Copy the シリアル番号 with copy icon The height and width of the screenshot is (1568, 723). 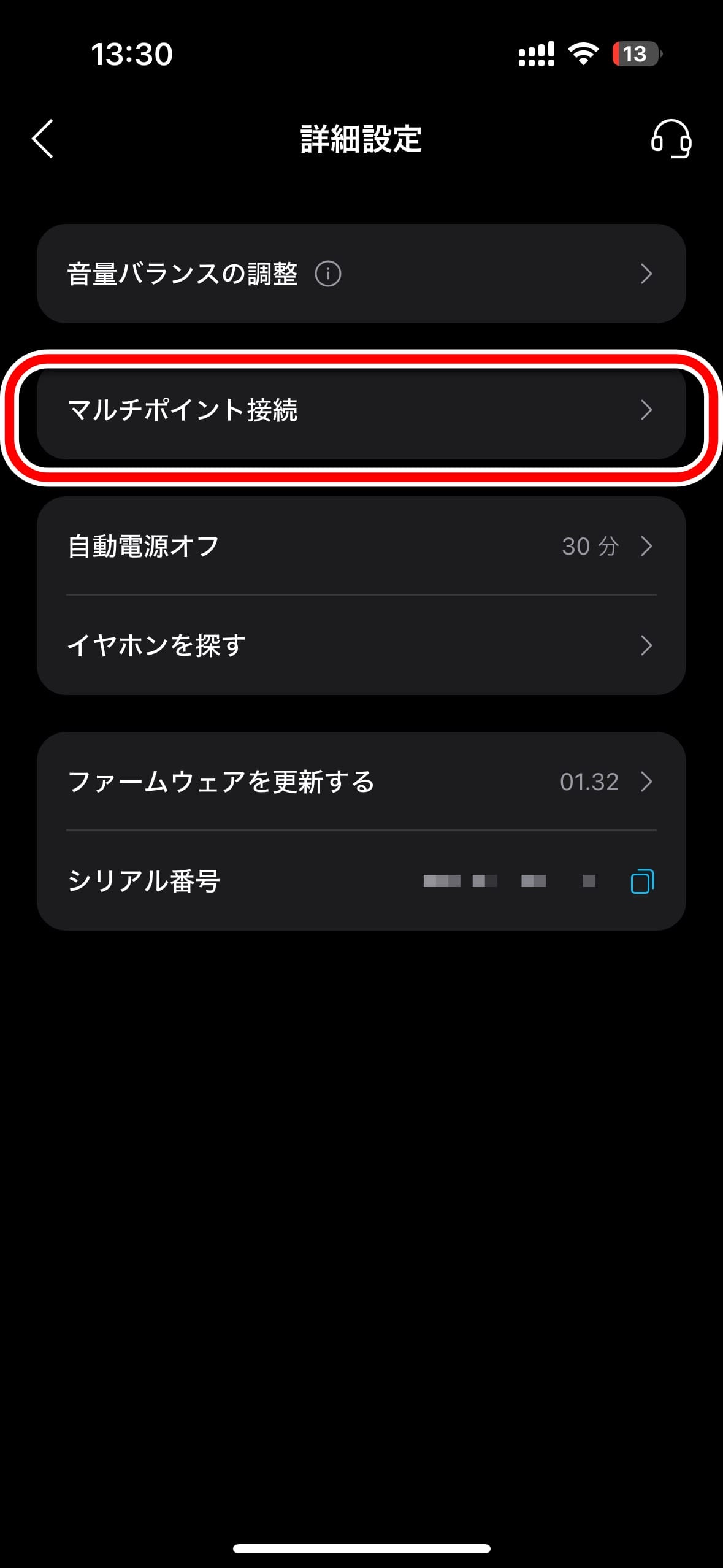(642, 882)
